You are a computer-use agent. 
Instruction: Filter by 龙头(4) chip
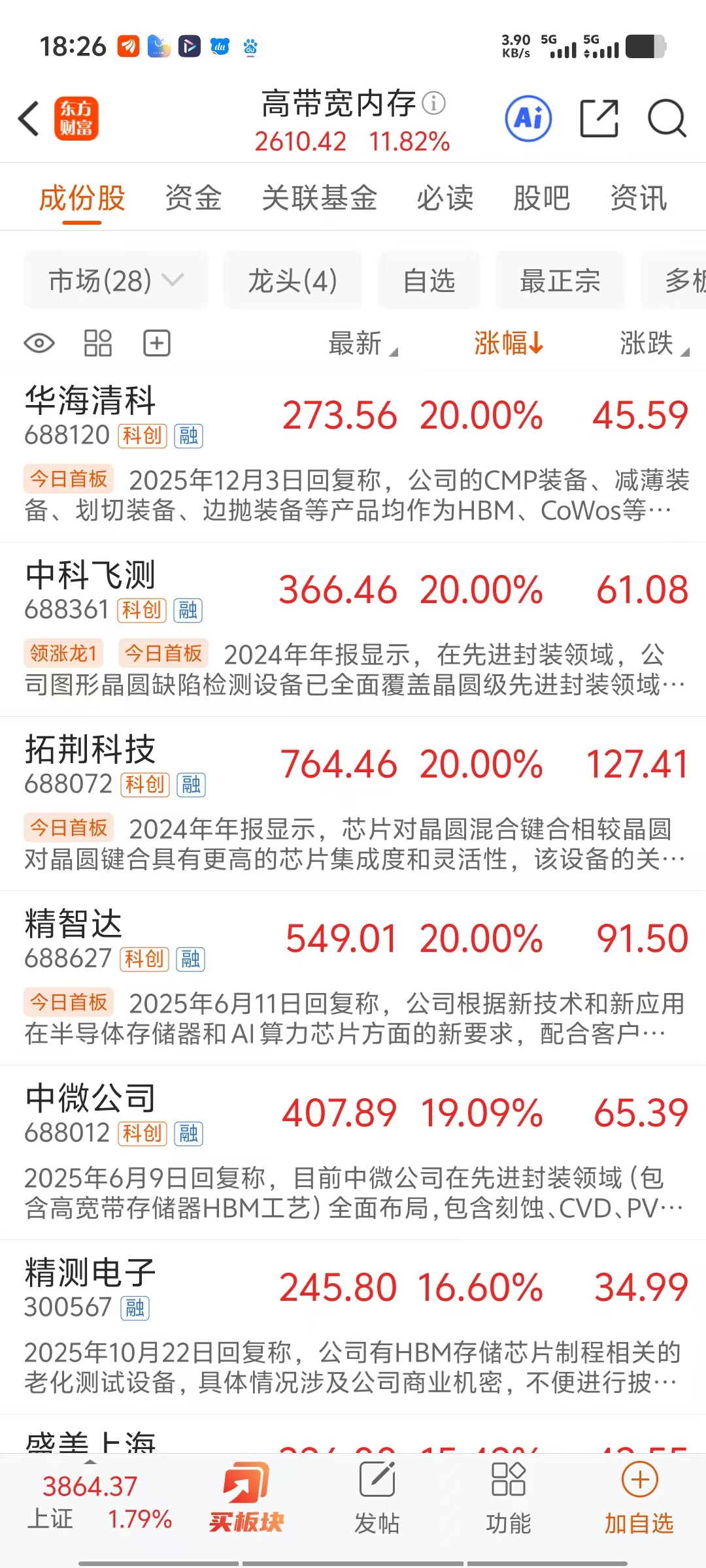click(x=293, y=281)
